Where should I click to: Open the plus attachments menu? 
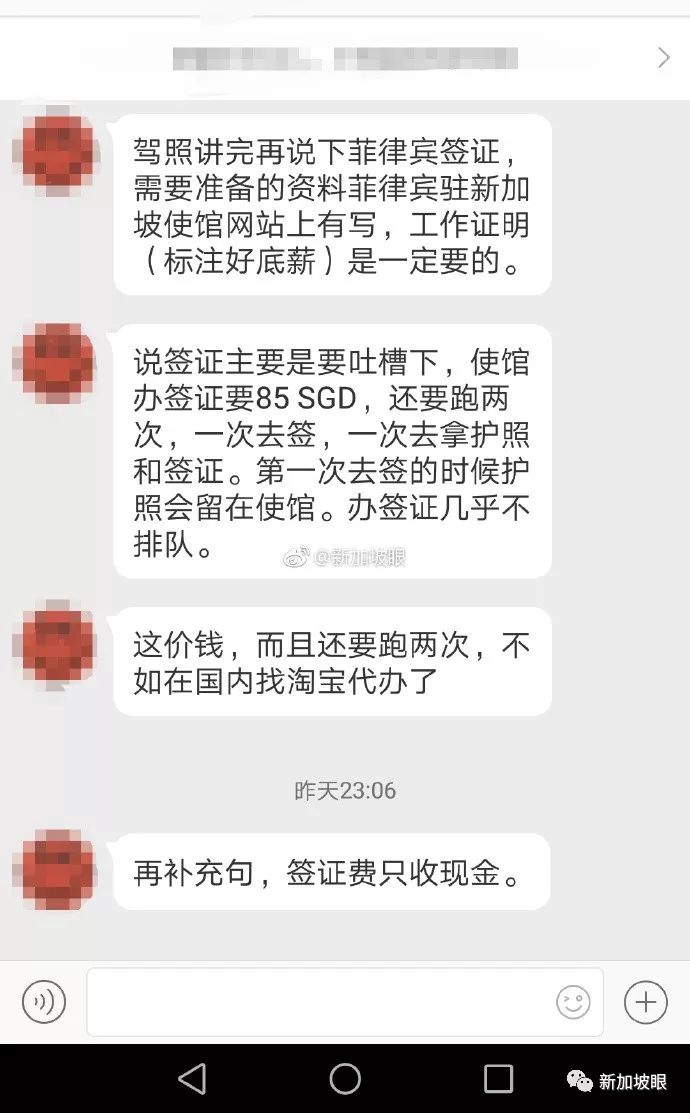click(x=645, y=1001)
